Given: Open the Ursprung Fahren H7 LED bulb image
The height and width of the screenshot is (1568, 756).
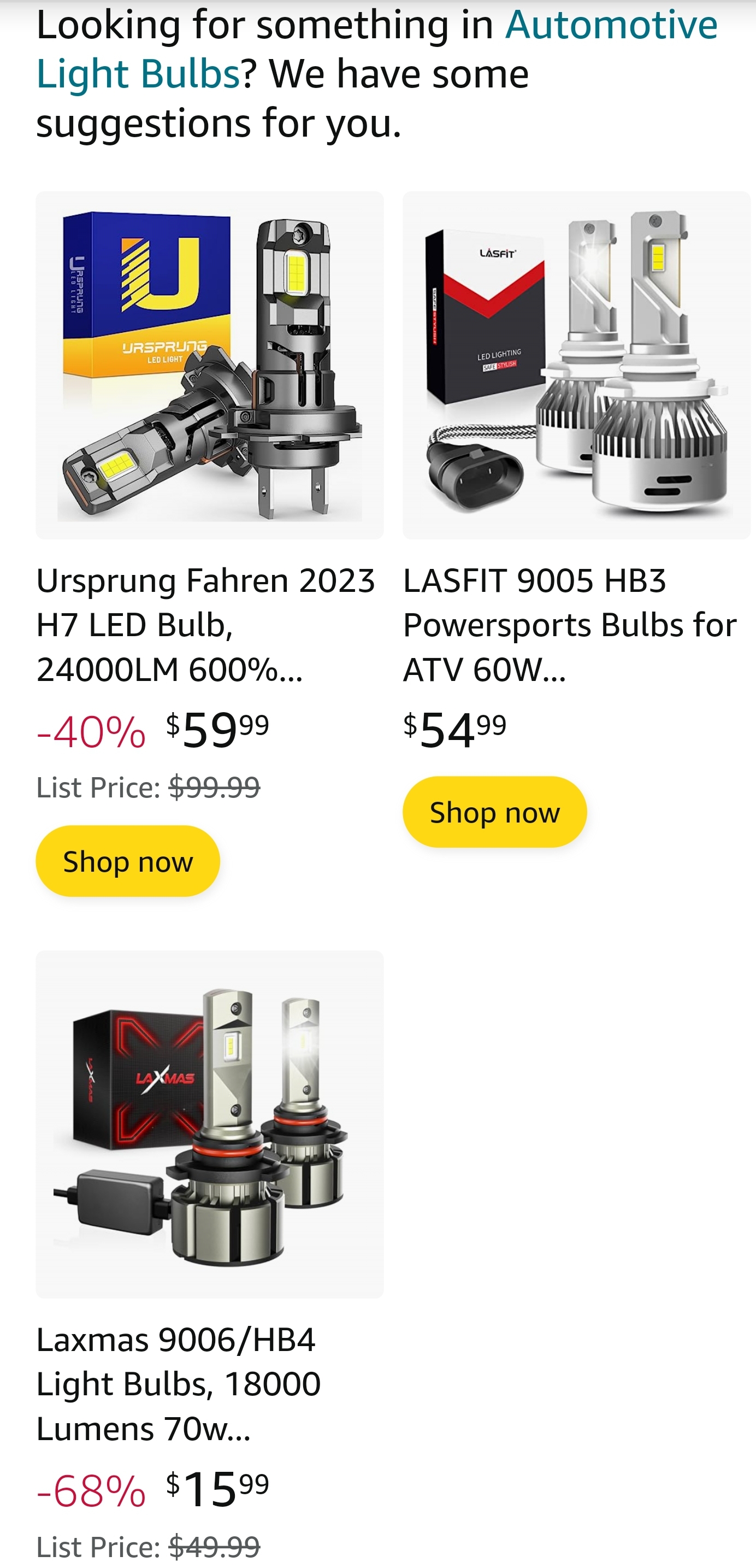Looking at the screenshot, I should [210, 365].
